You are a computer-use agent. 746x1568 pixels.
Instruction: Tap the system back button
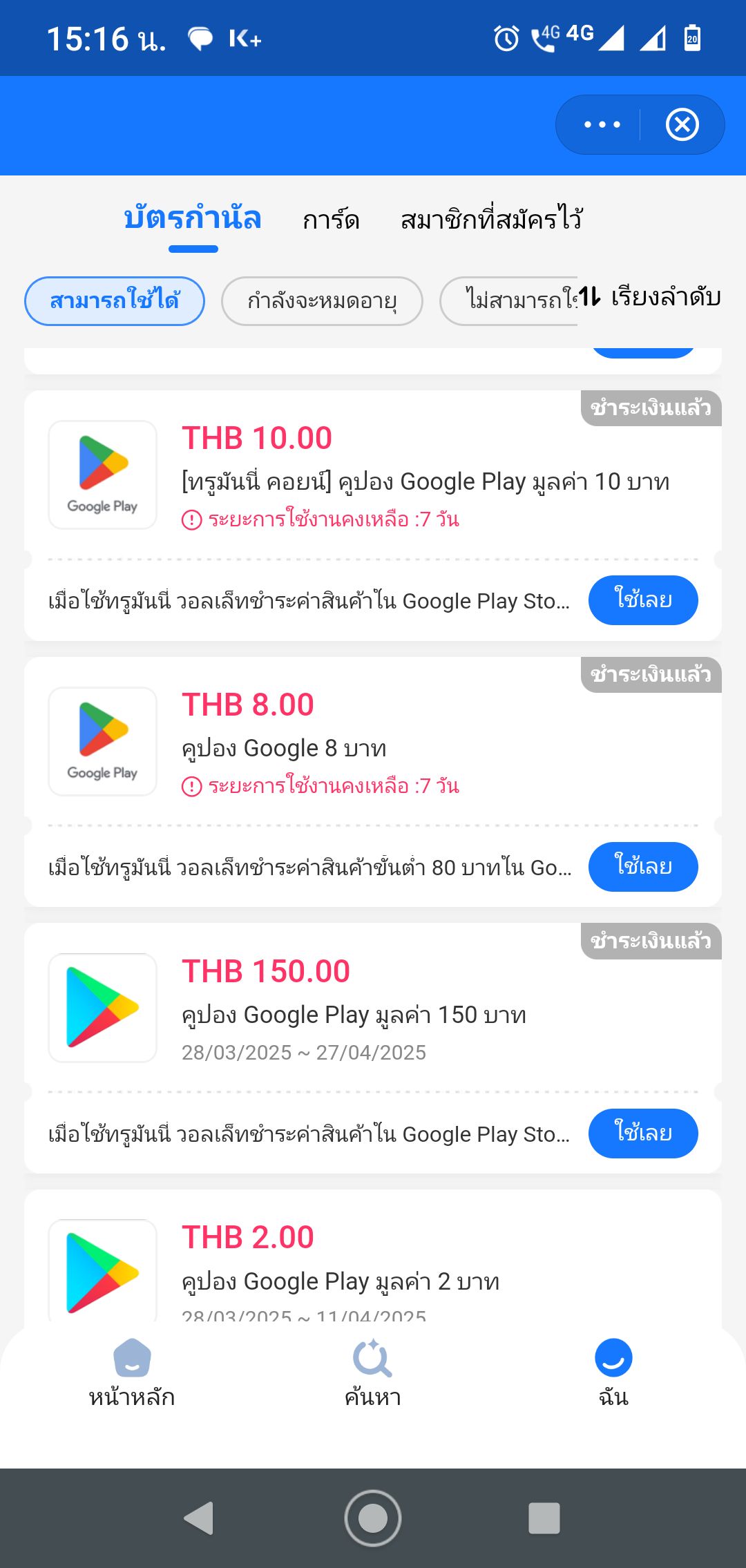click(199, 1518)
